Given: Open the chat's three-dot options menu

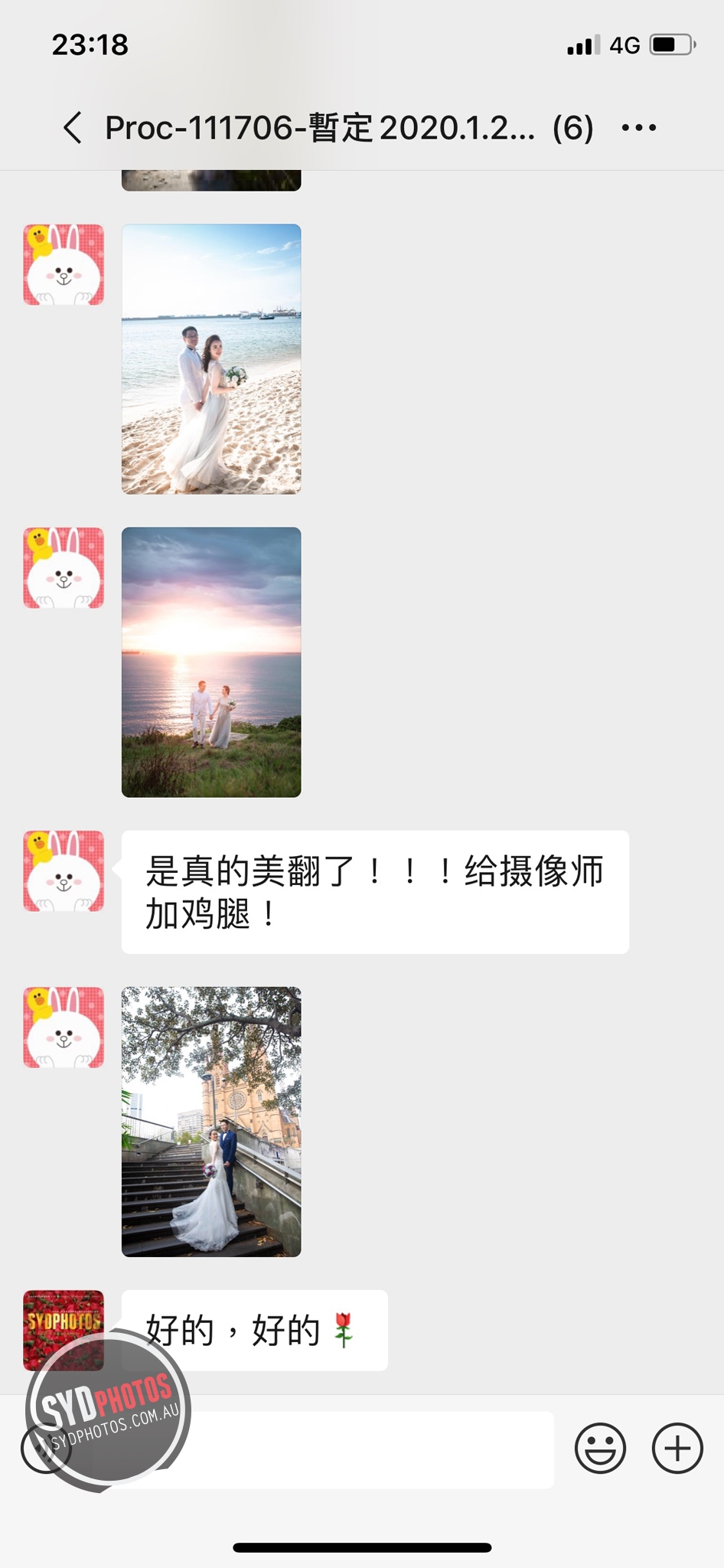Looking at the screenshot, I should [x=639, y=128].
